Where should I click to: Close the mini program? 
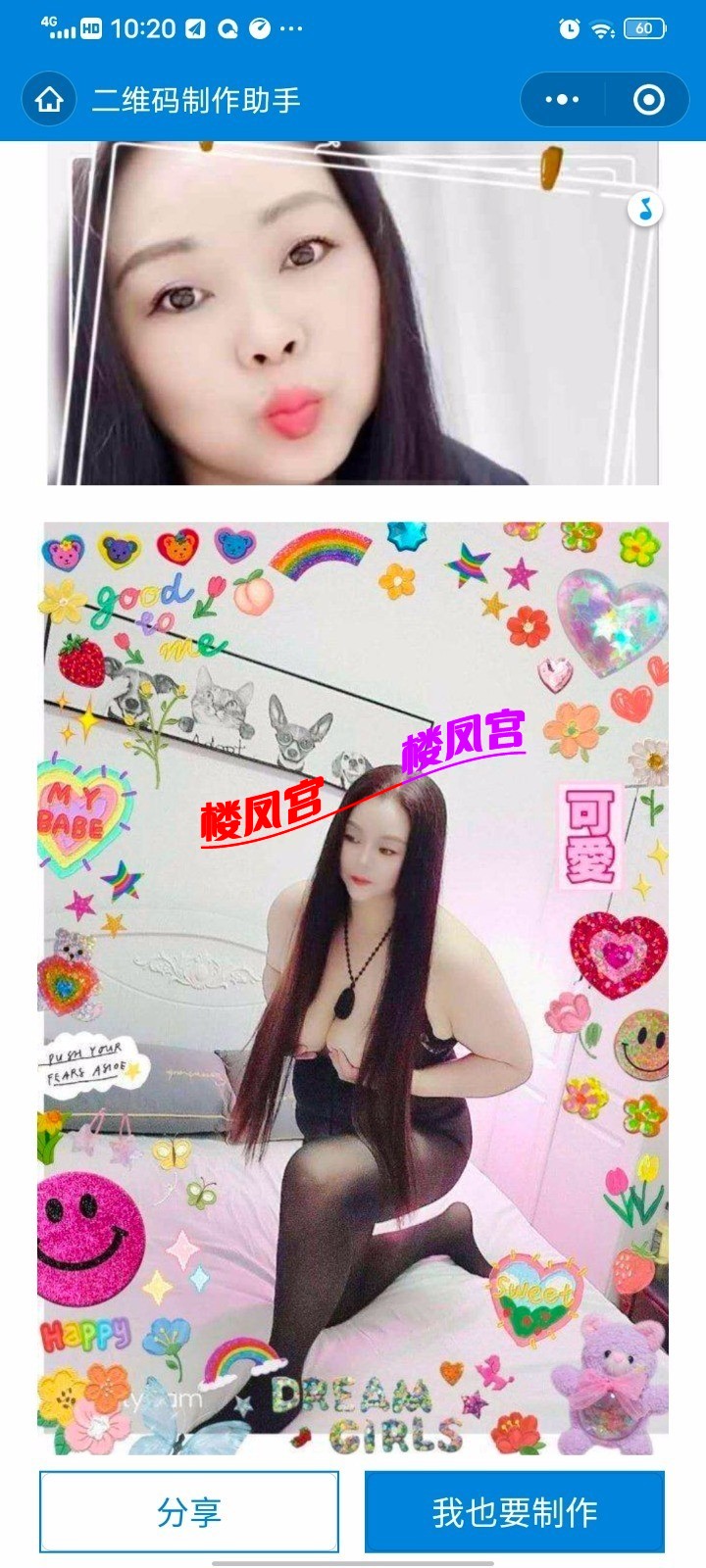[x=649, y=100]
